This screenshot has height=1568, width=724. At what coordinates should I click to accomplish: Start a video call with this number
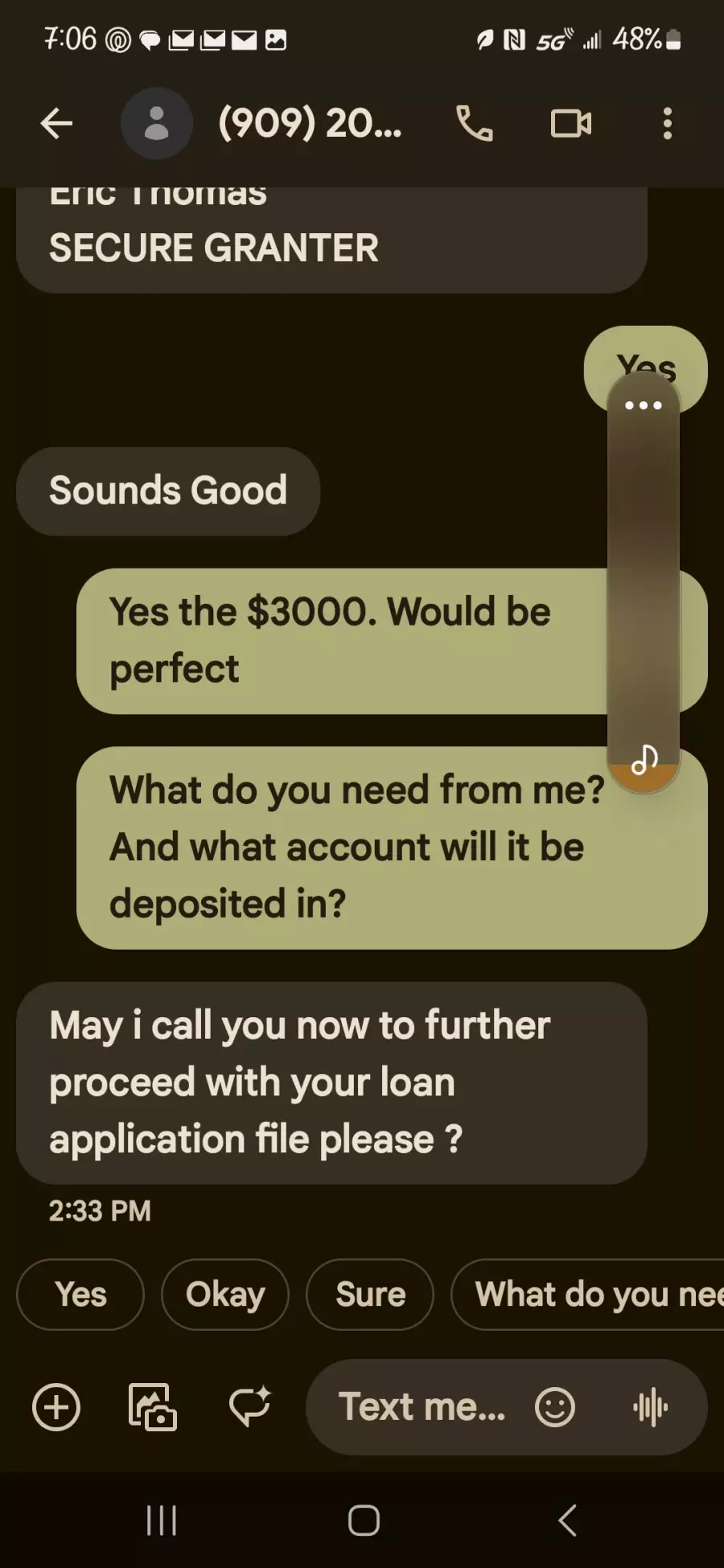coord(571,124)
